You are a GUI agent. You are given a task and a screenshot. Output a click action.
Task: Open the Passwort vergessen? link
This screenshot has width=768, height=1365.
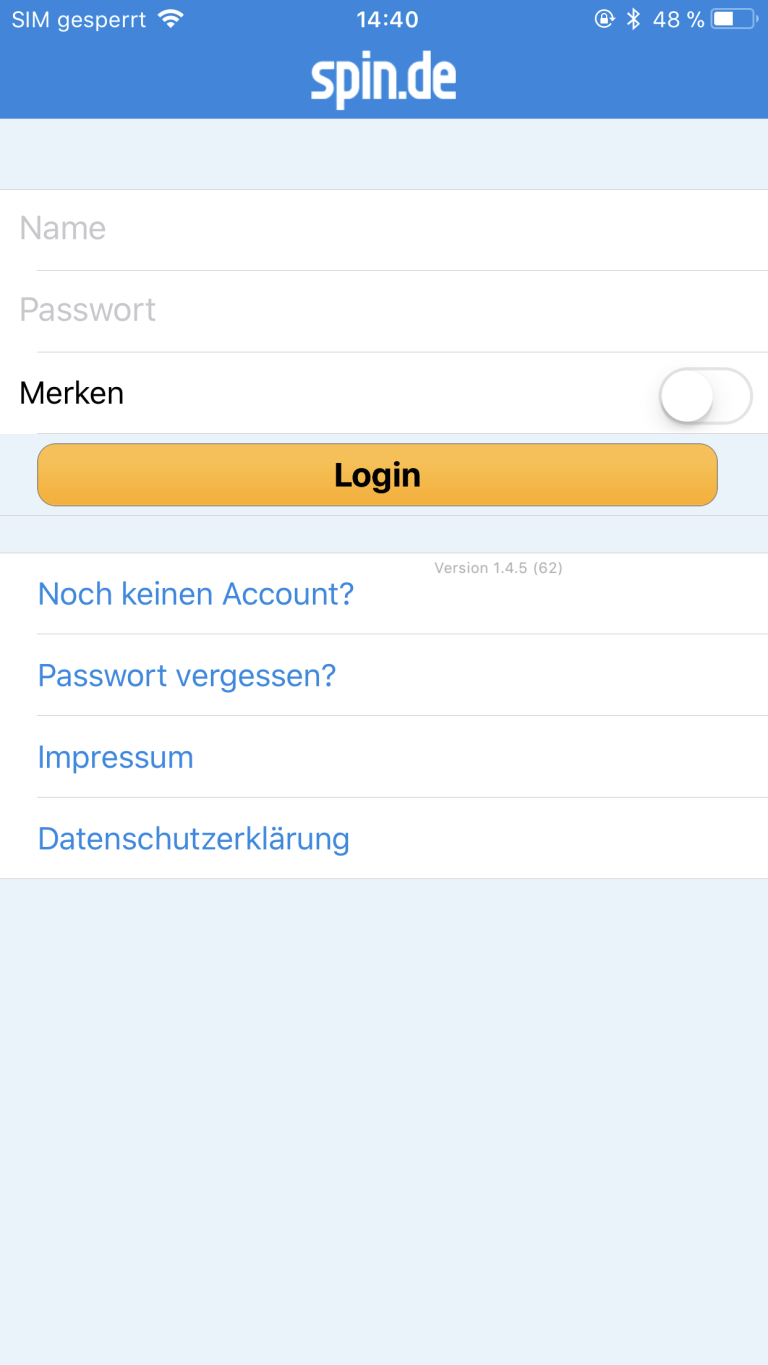[x=187, y=675]
